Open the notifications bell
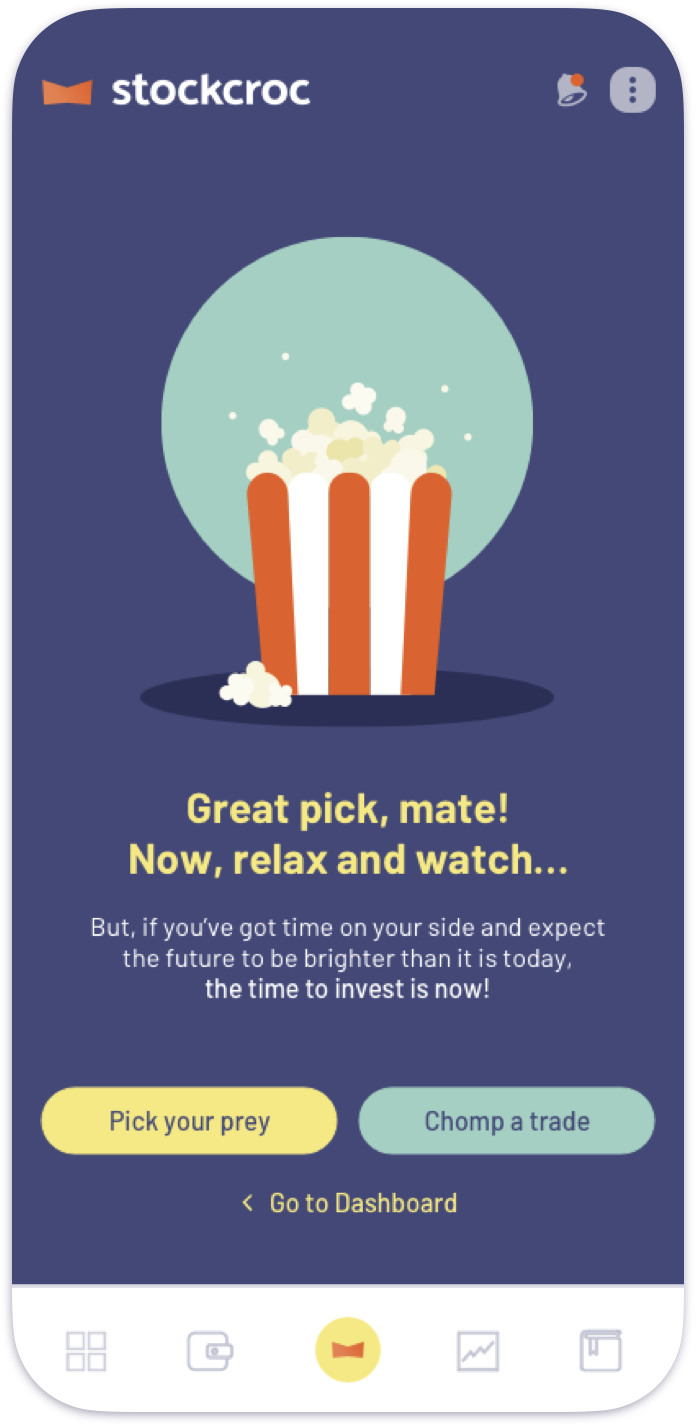 (571, 91)
